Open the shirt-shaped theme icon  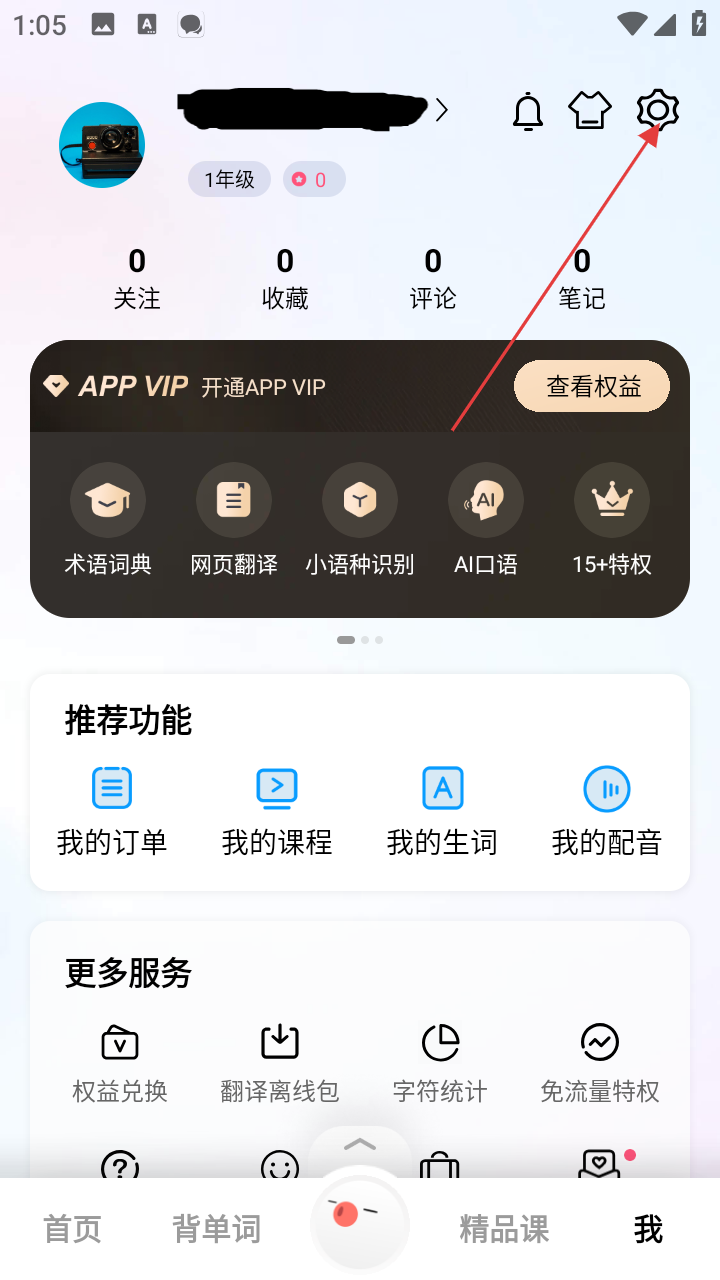coord(590,110)
